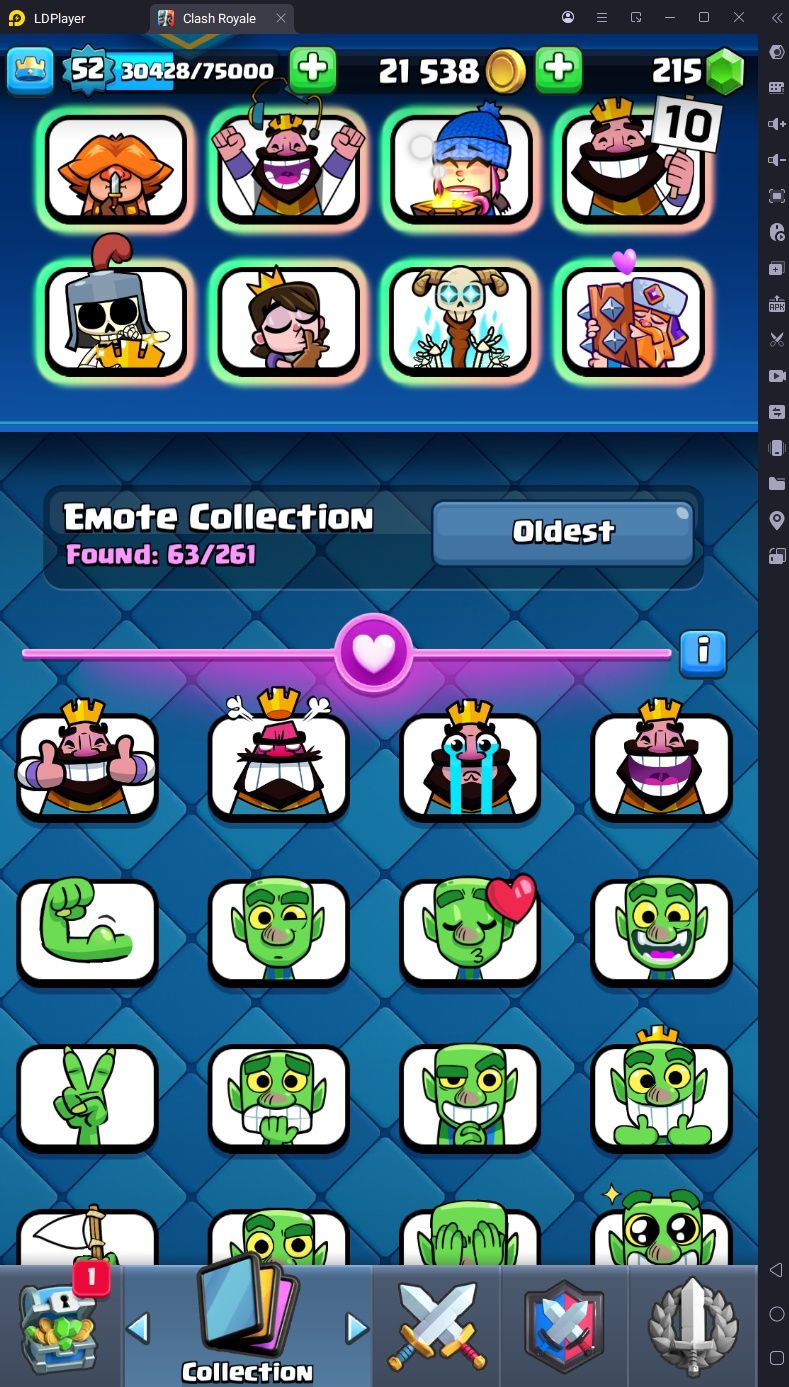Select the laughing king emote in collection
This screenshot has width=789, height=1387.
661,766
